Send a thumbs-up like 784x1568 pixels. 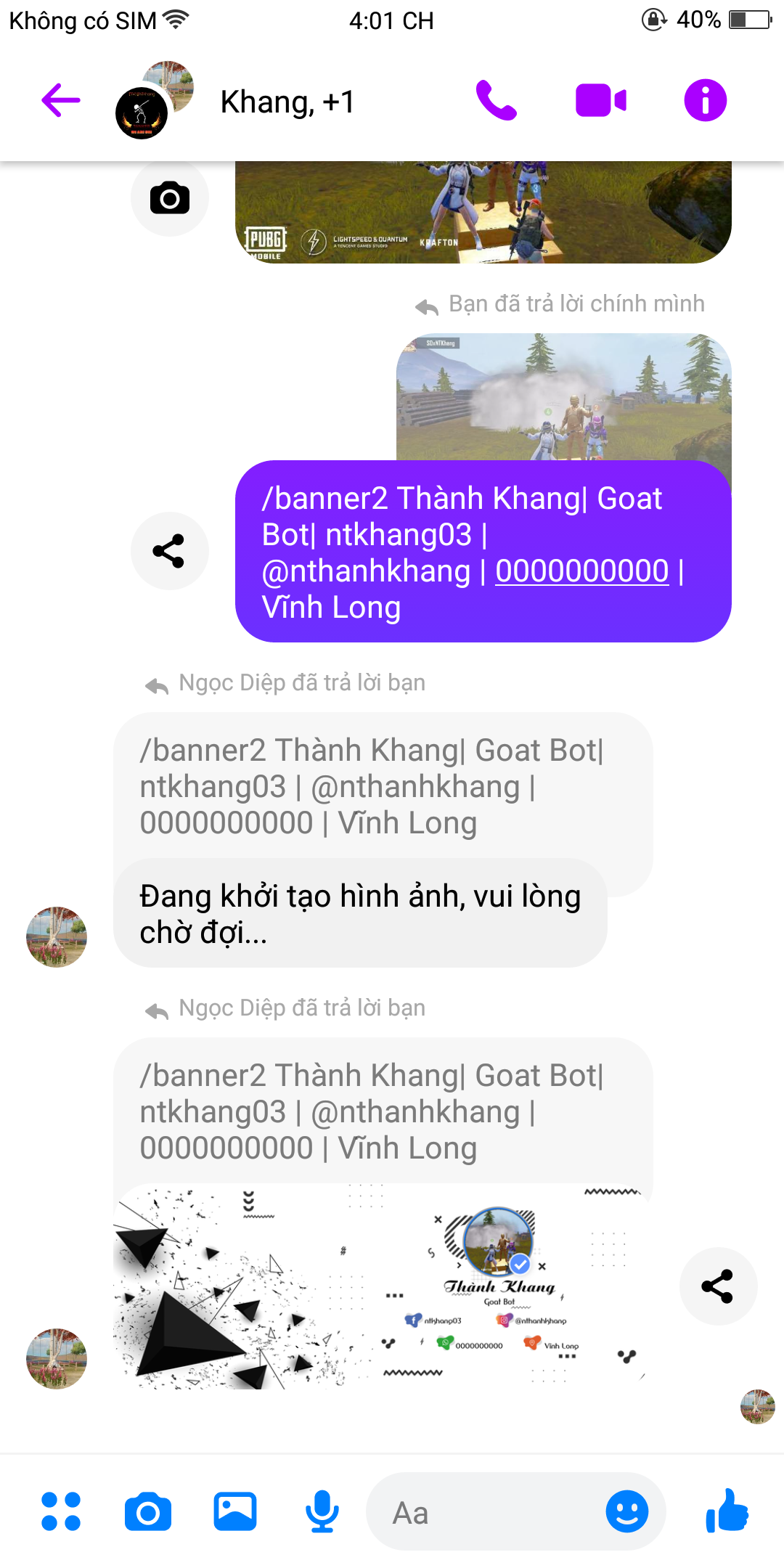click(727, 1512)
